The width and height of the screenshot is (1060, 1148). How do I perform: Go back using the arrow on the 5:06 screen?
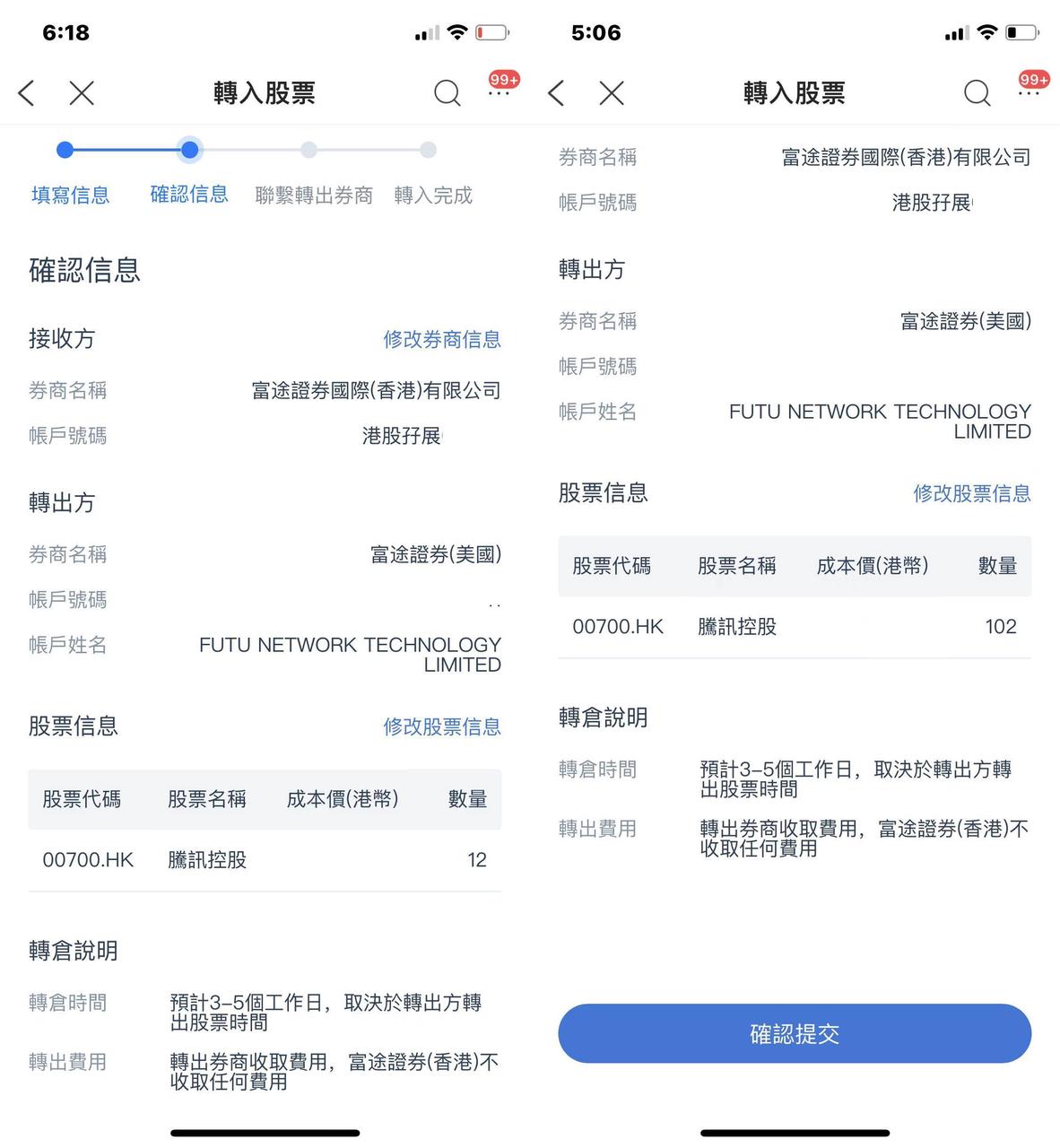click(557, 92)
